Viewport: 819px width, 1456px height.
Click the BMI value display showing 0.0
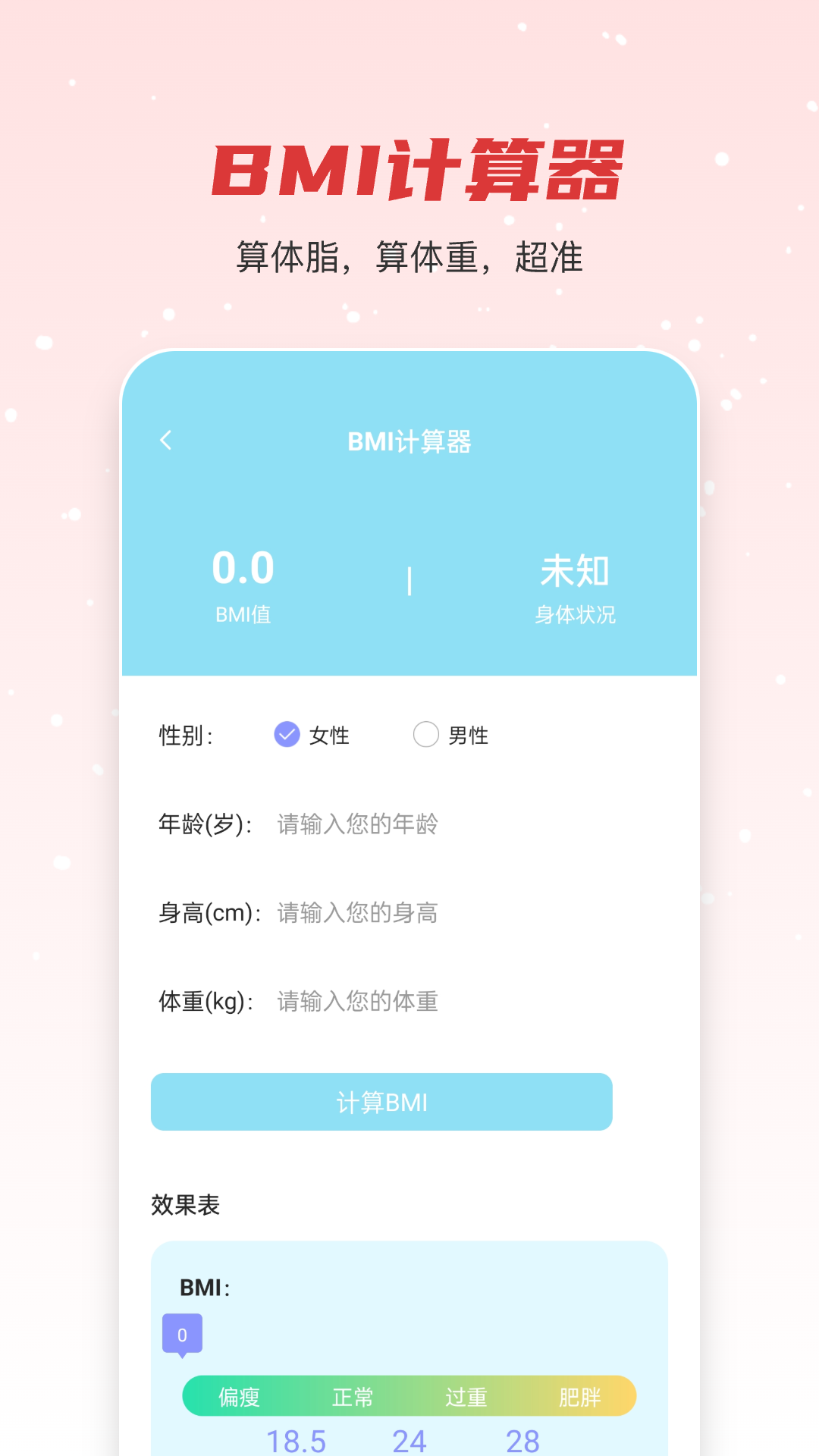pyautogui.click(x=243, y=569)
